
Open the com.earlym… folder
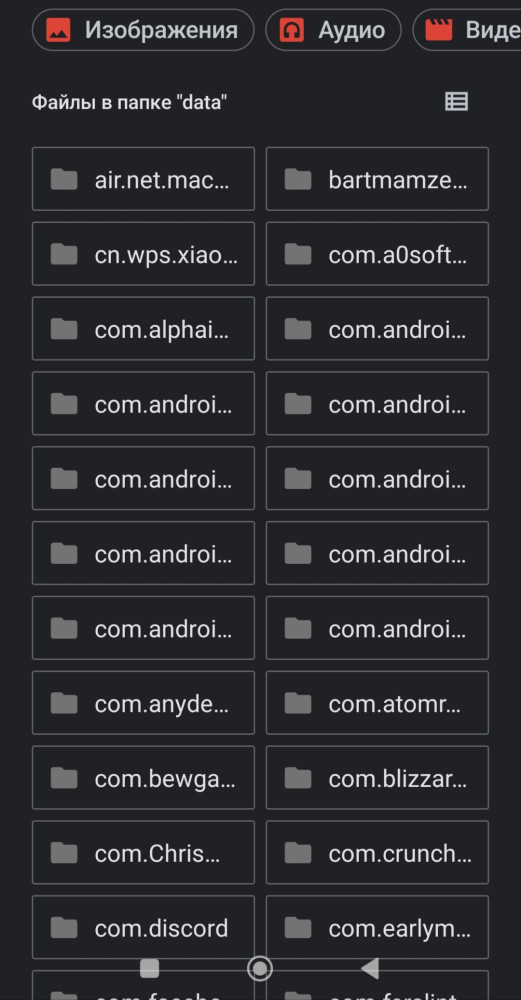click(x=377, y=927)
